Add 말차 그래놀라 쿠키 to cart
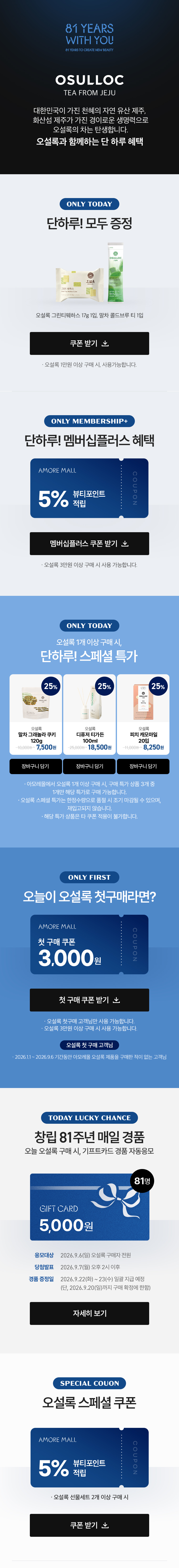The image size is (179, 1568). tap(36, 766)
